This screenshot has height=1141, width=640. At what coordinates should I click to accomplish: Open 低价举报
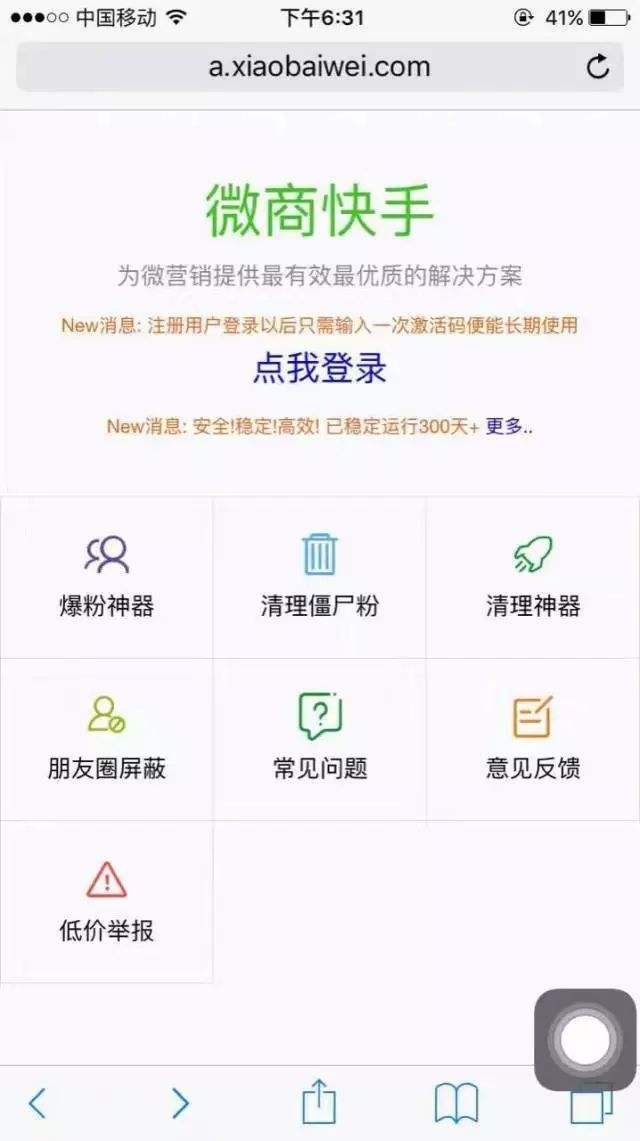tap(107, 903)
